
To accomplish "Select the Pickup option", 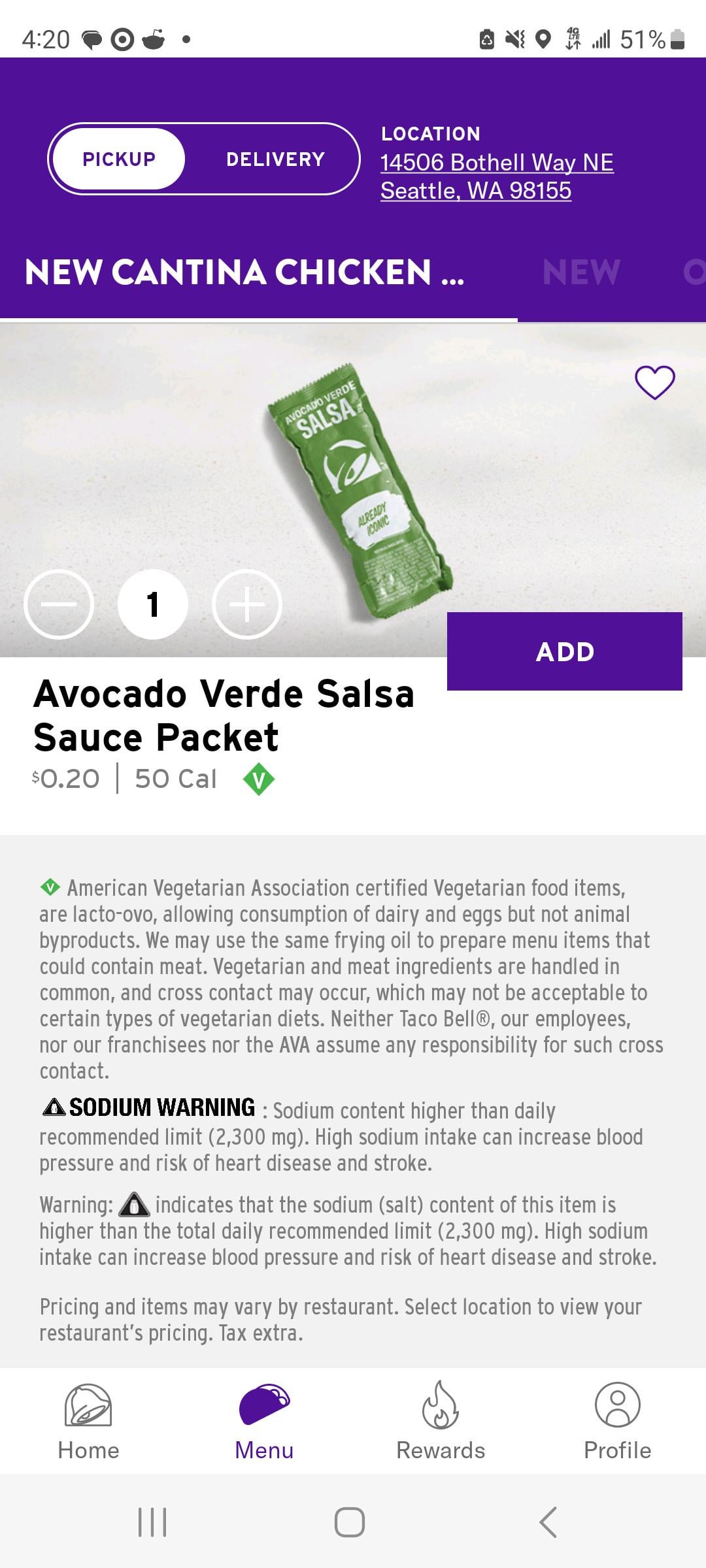I will [x=119, y=159].
